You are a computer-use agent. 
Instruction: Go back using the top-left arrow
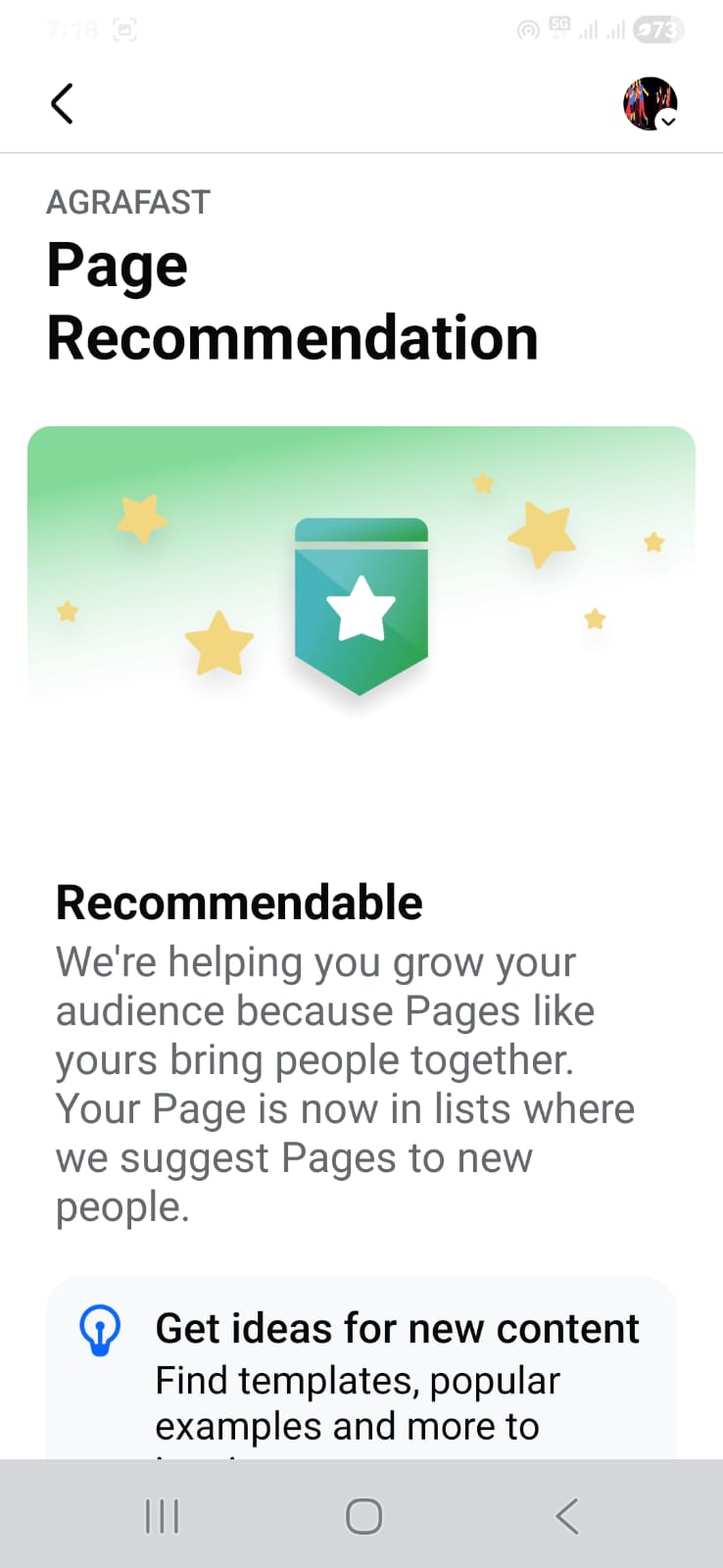pos(62,103)
